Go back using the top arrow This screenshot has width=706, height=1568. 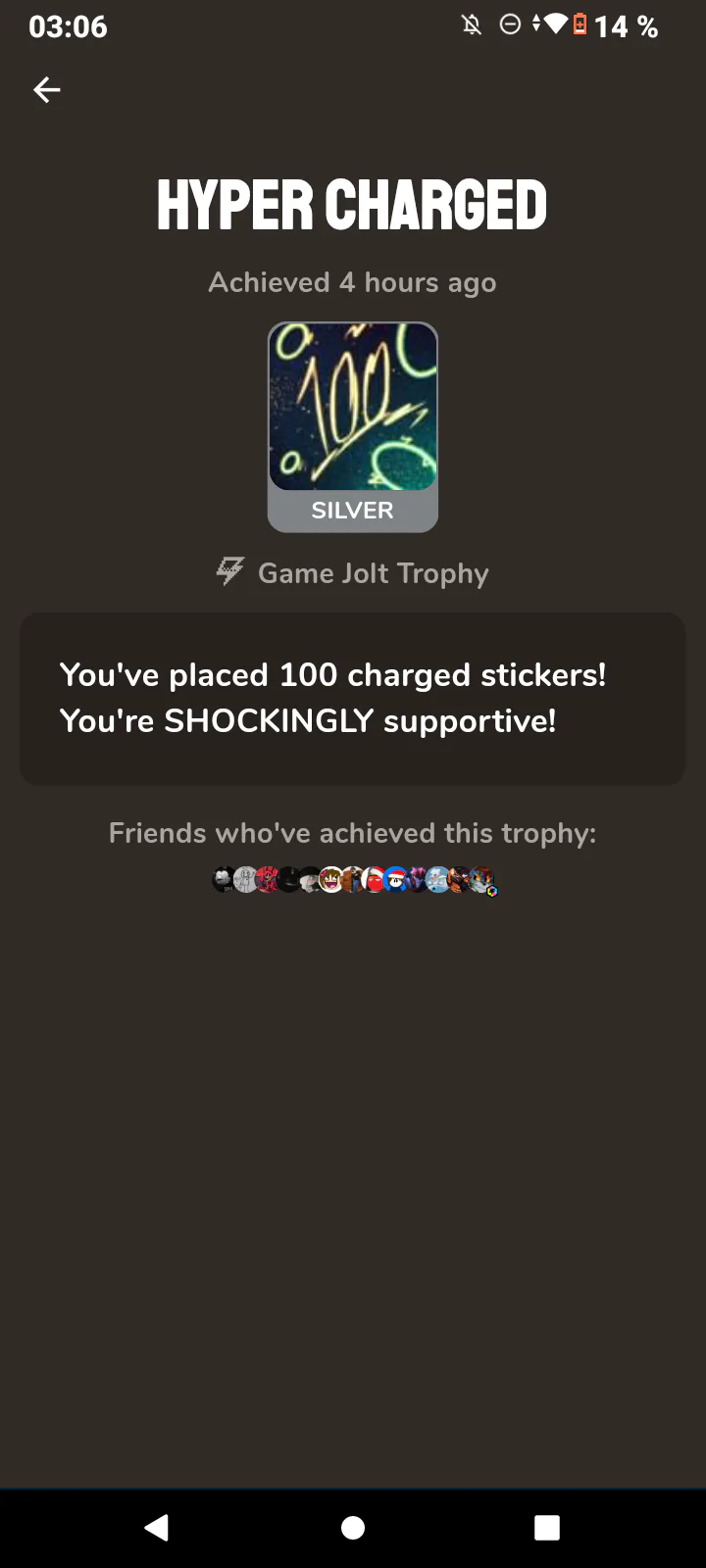pyautogui.click(x=47, y=90)
